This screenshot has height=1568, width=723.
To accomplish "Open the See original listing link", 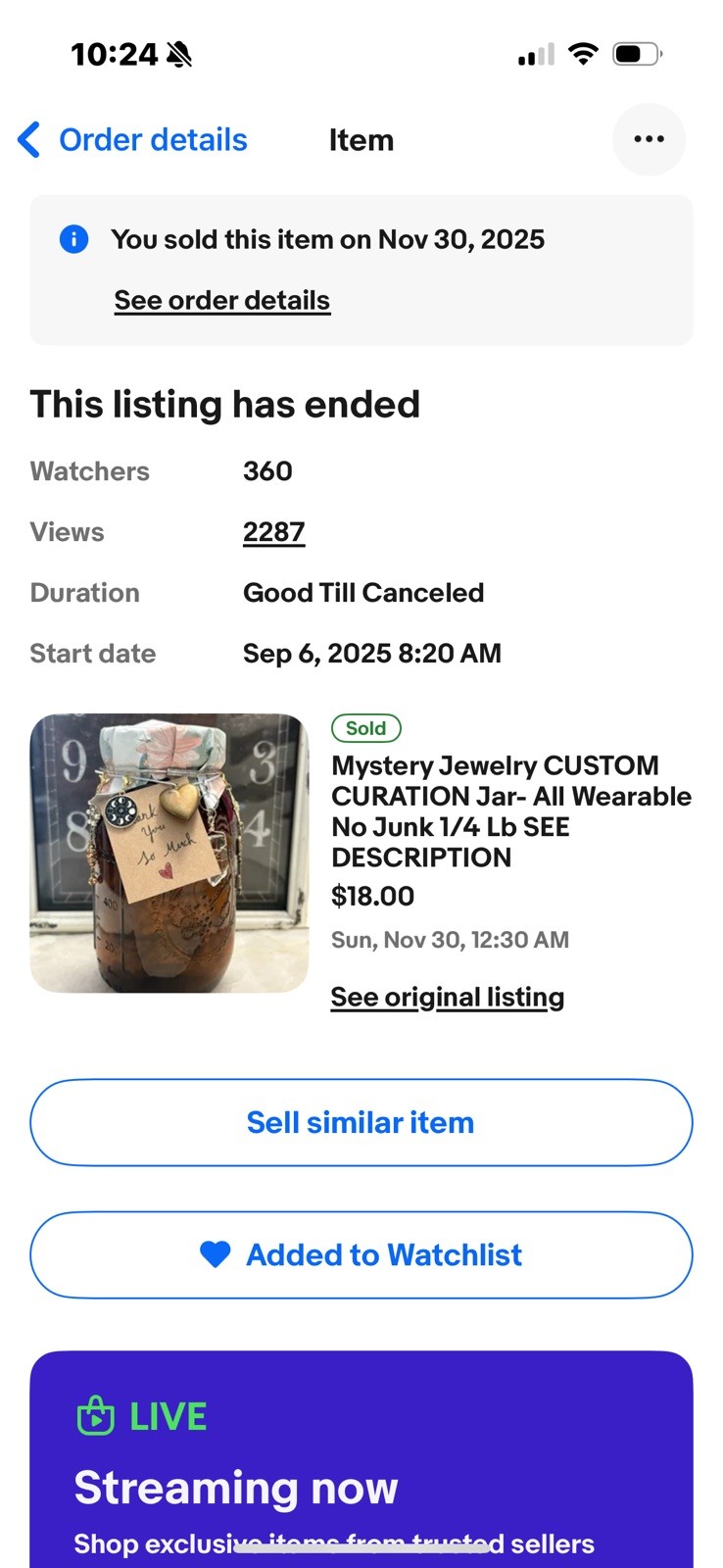I will tap(447, 997).
